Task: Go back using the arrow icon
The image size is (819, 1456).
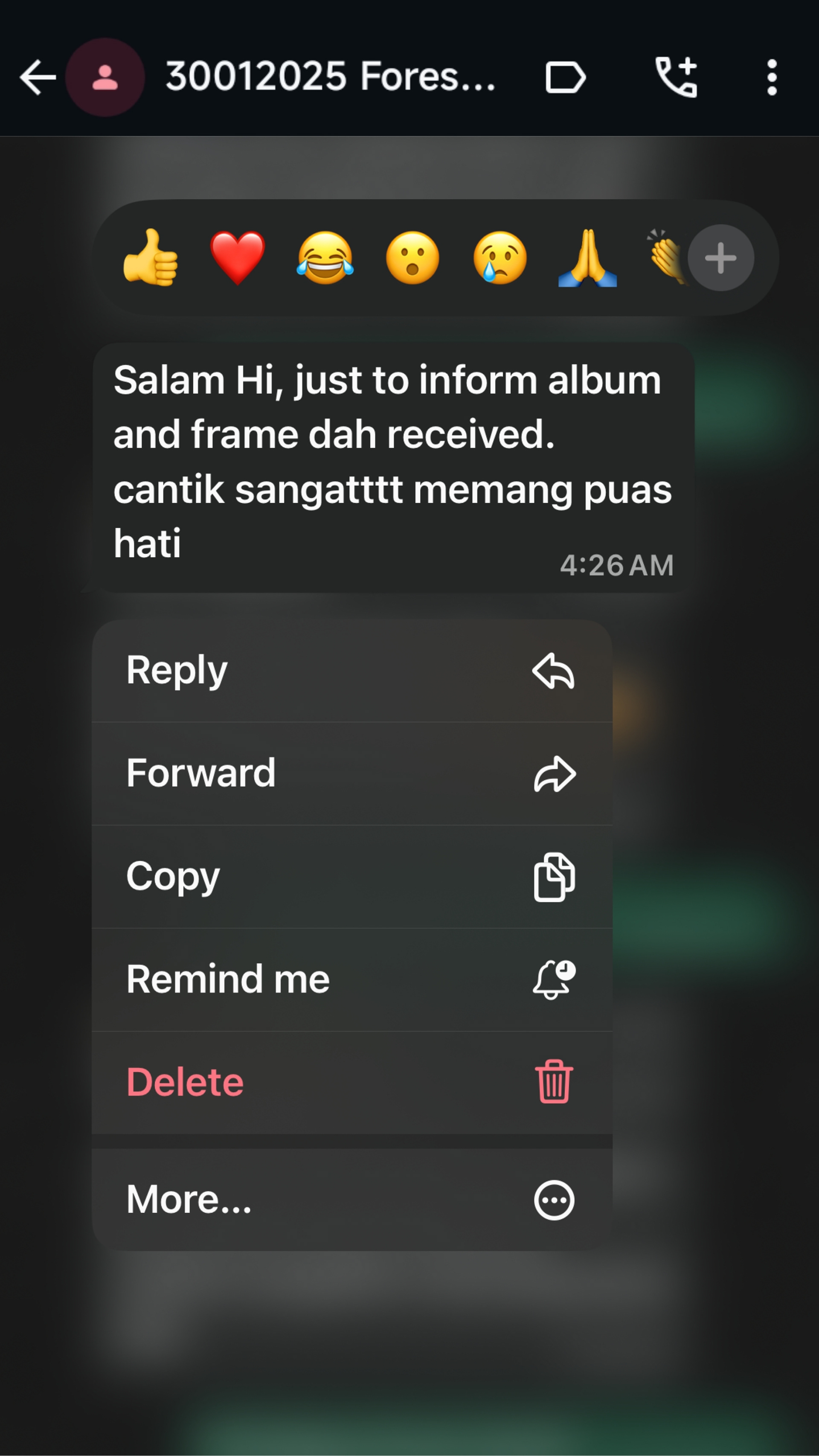Action: point(37,78)
